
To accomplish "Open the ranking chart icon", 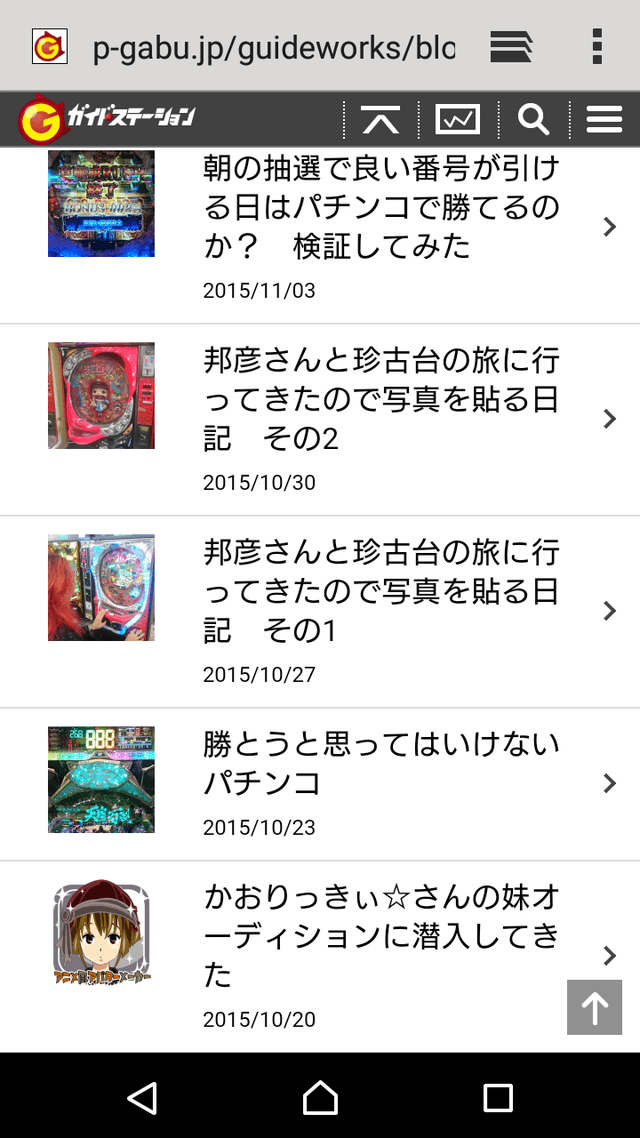I will [x=458, y=120].
